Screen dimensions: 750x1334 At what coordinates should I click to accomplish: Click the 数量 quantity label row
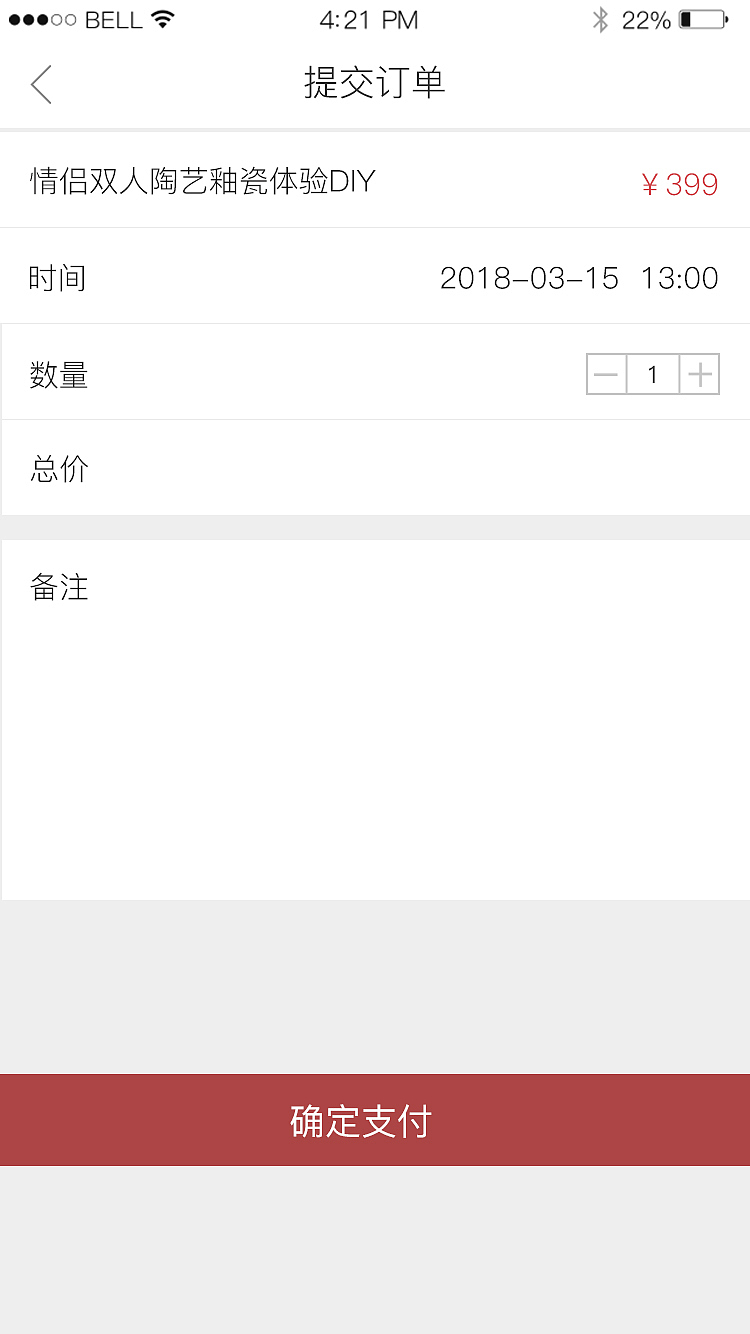click(59, 373)
